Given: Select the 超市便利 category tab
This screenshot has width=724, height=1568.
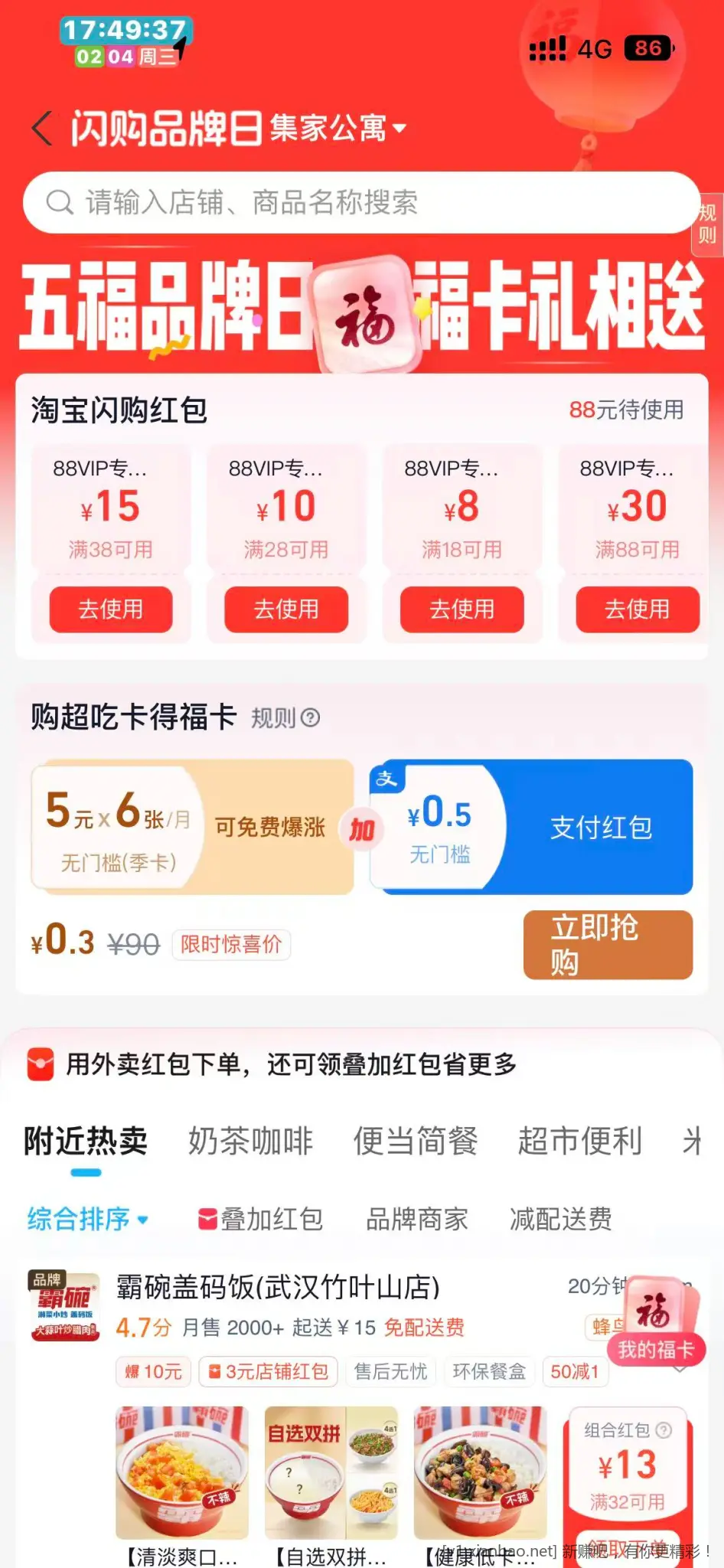Looking at the screenshot, I should (579, 1142).
